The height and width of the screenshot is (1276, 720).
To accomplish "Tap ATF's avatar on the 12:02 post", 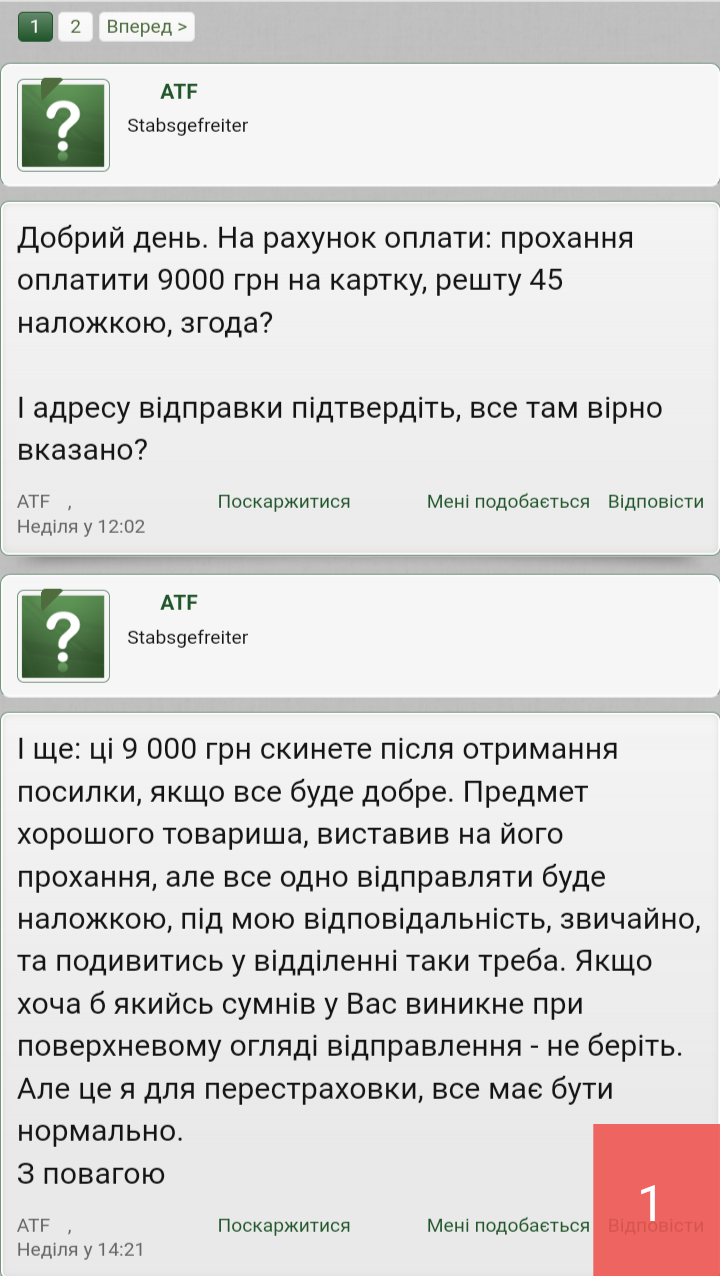I will tap(64, 125).
